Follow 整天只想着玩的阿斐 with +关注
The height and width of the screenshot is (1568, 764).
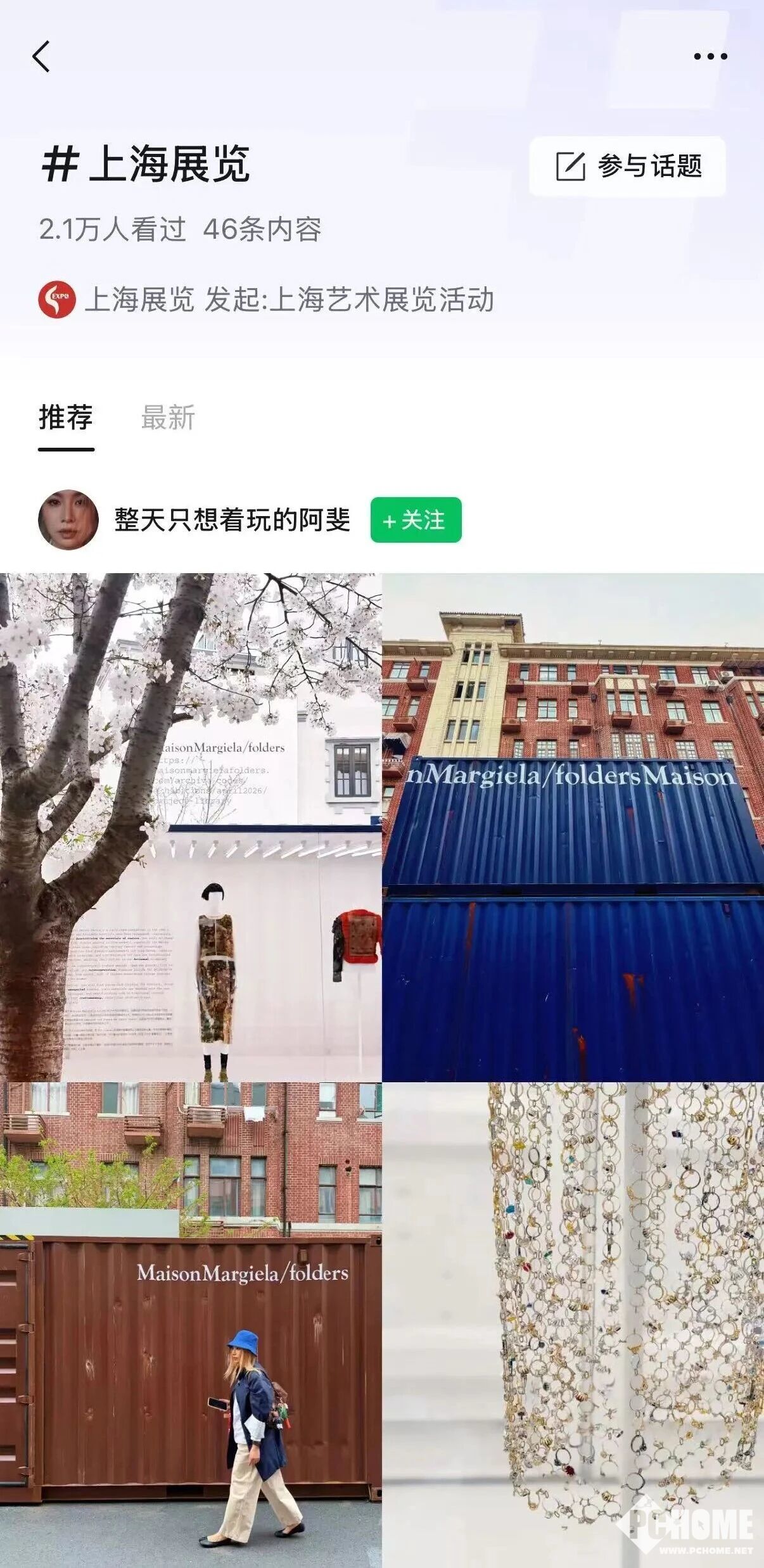416,520
